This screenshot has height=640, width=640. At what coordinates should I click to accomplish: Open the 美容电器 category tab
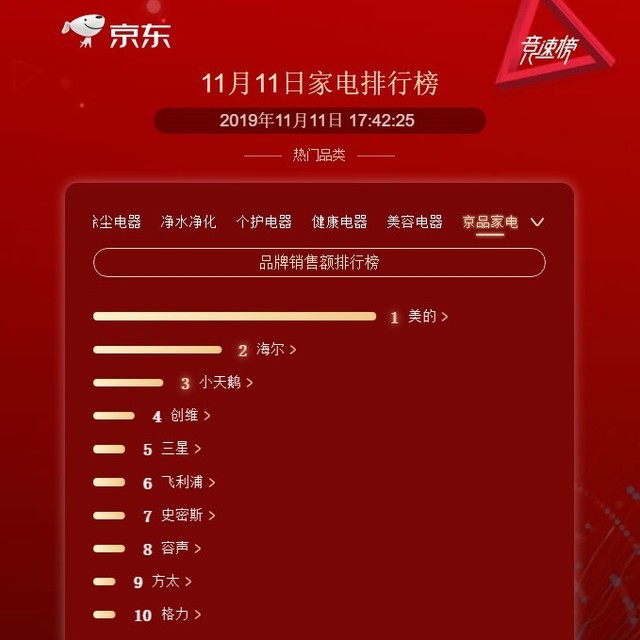coord(414,222)
